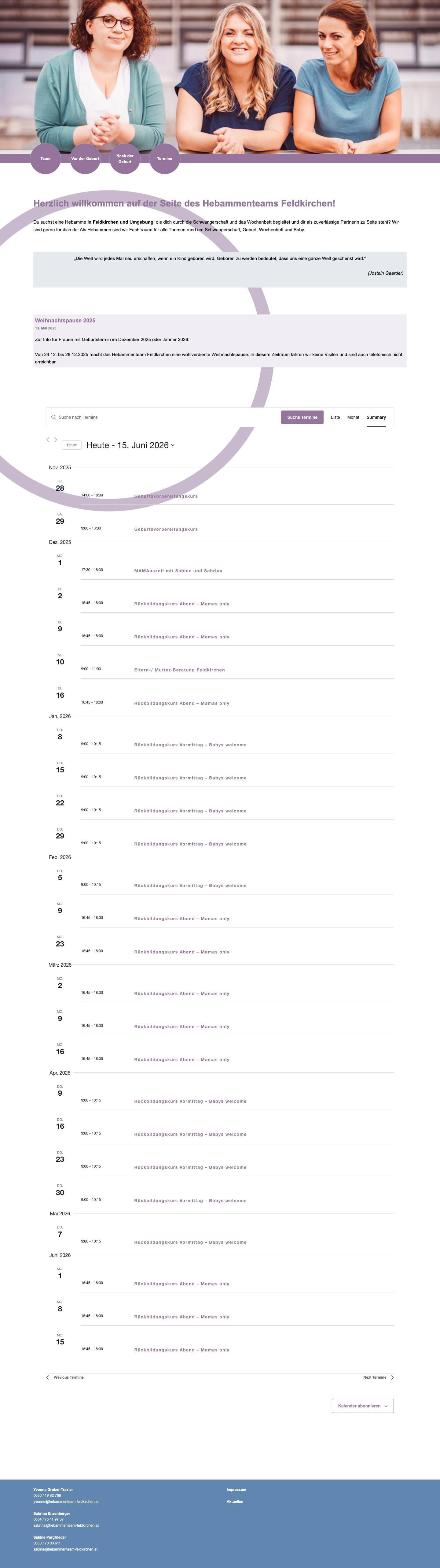This screenshot has width=440, height=1568.
Task: Expand Kalender abonnieren dropdown
Action: coord(362,1406)
